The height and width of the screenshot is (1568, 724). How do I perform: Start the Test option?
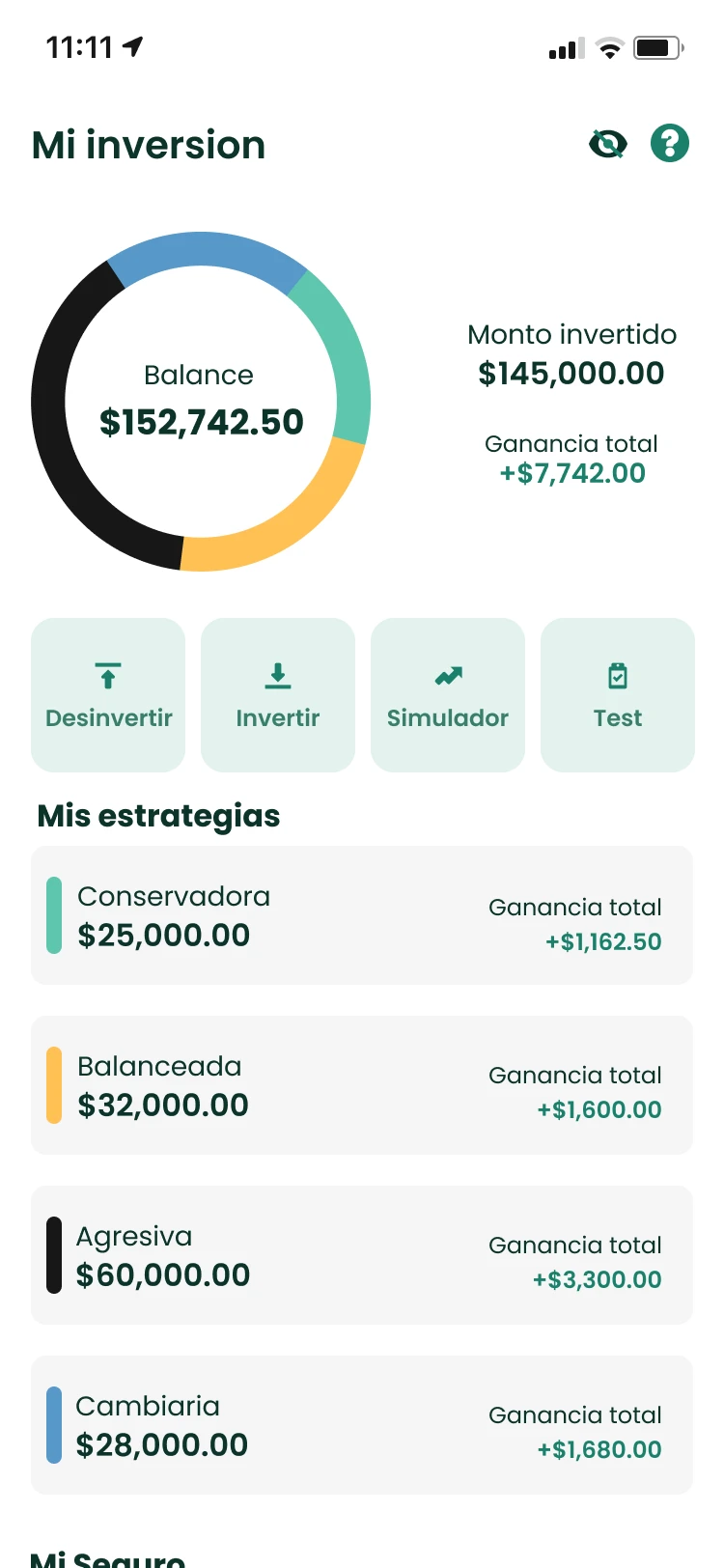(618, 695)
